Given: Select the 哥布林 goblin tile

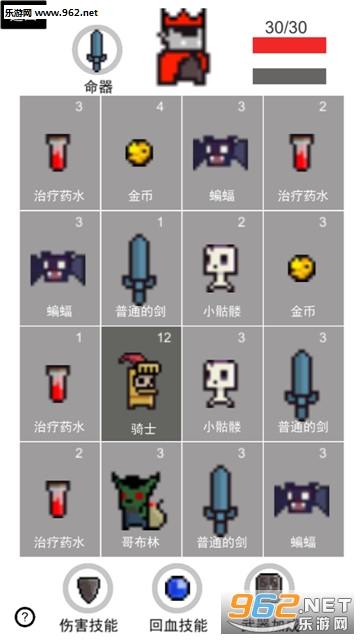Looking at the screenshot, I should point(141,499).
